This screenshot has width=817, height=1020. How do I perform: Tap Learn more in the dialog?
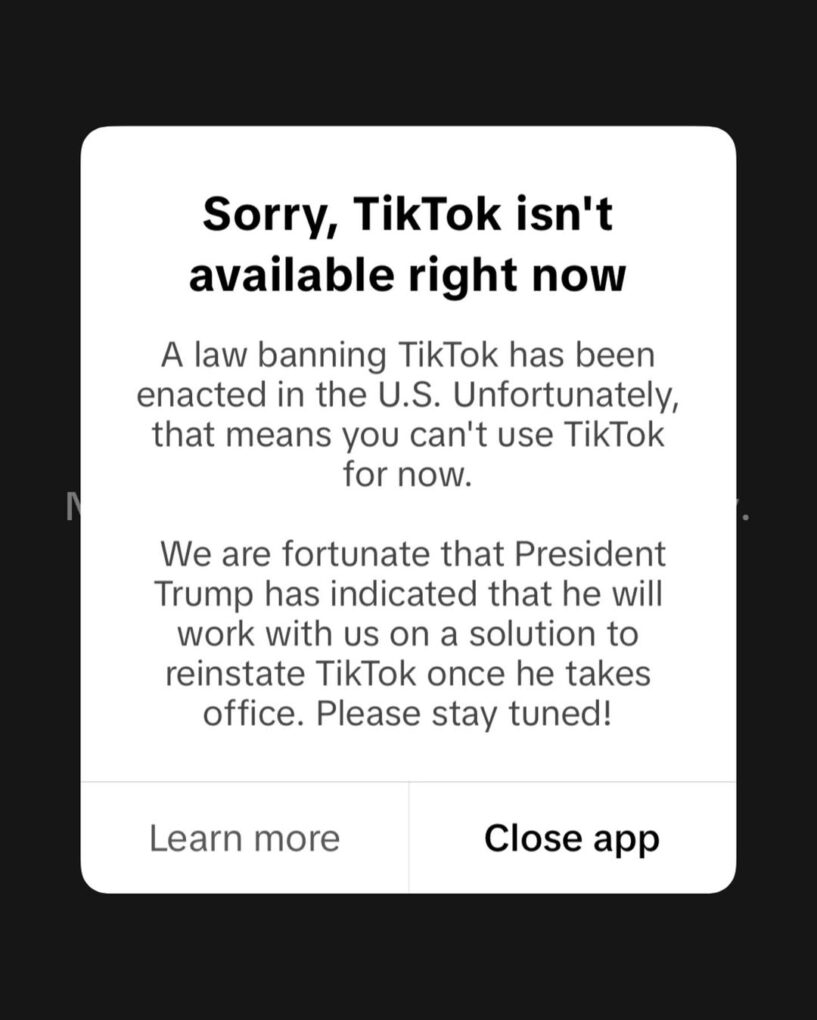point(244,838)
